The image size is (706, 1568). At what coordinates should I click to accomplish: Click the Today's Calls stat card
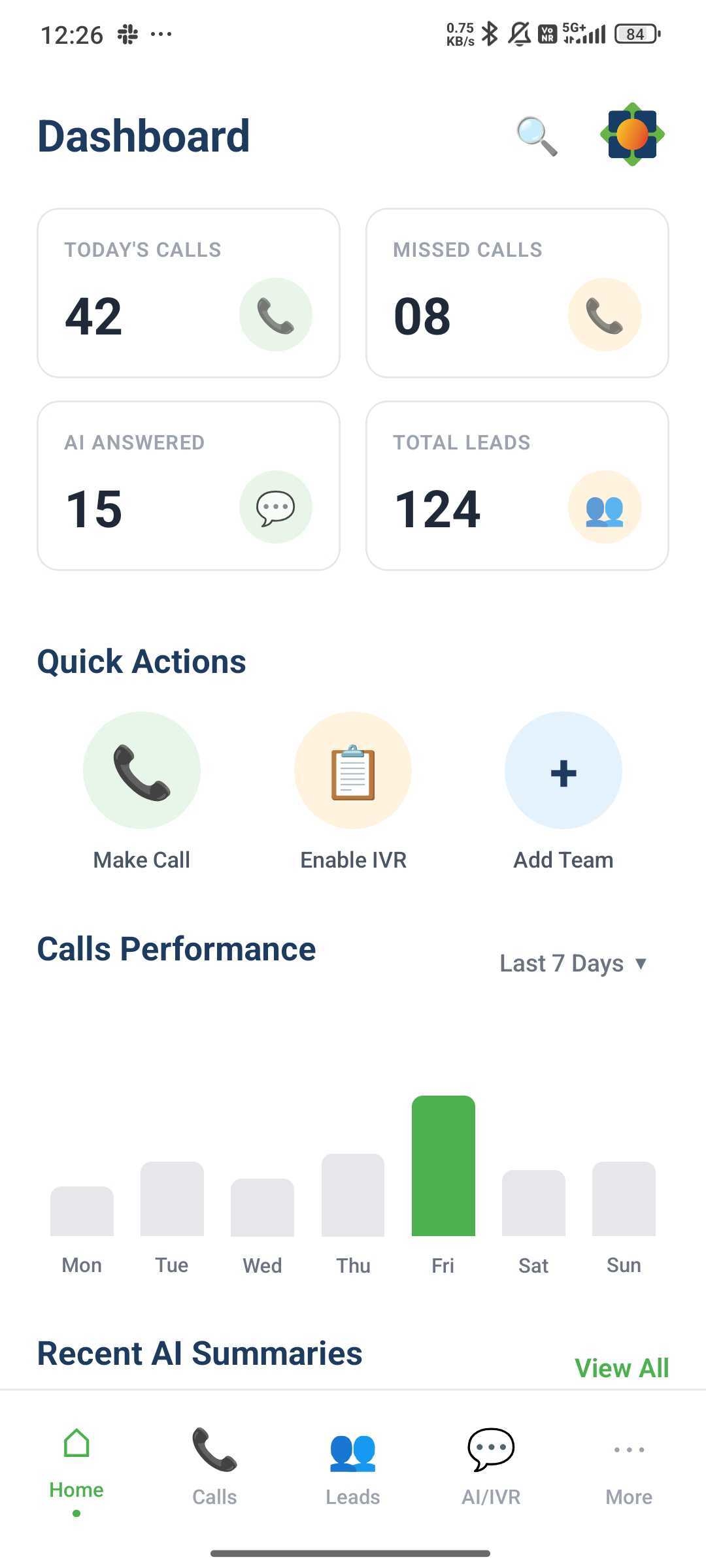pyautogui.click(x=189, y=292)
